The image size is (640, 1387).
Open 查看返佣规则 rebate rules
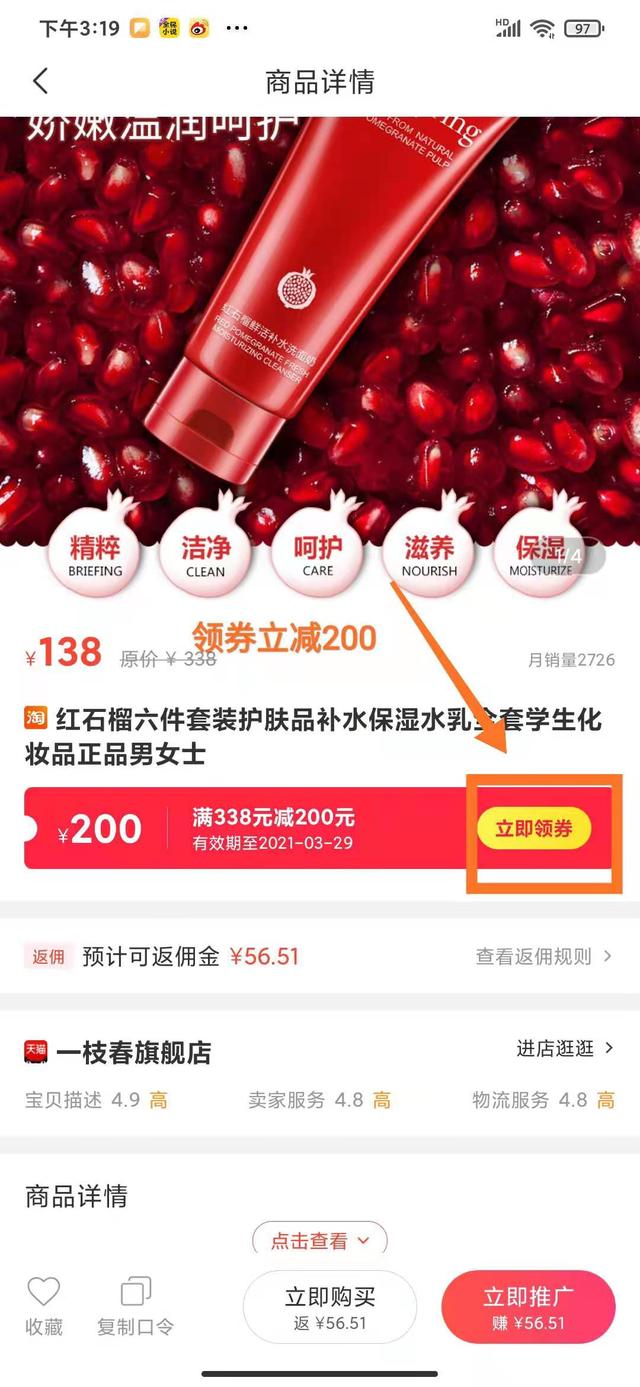click(544, 956)
